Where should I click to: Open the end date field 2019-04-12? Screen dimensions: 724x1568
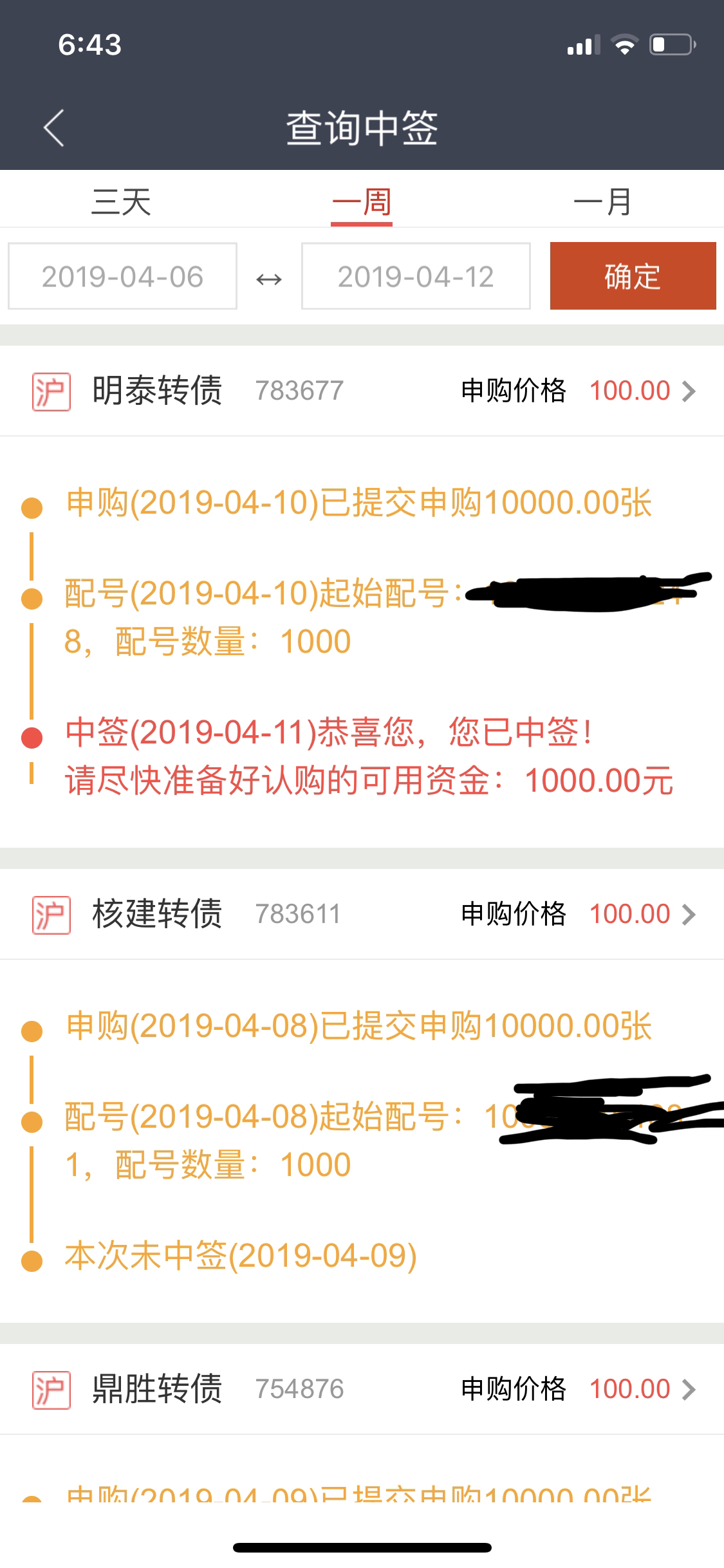[x=416, y=276]
